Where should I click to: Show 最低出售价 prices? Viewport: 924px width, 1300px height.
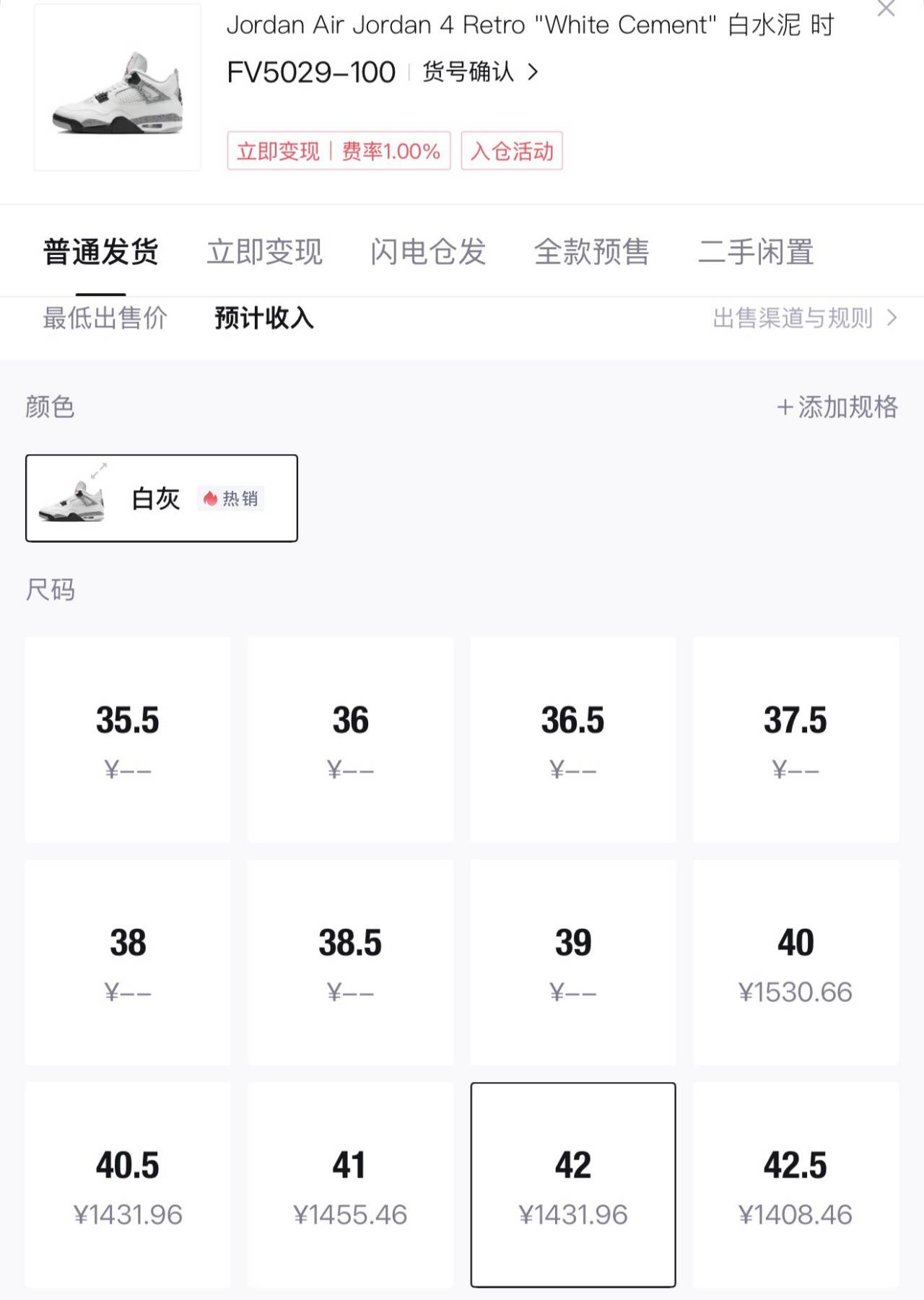[105, 318]
